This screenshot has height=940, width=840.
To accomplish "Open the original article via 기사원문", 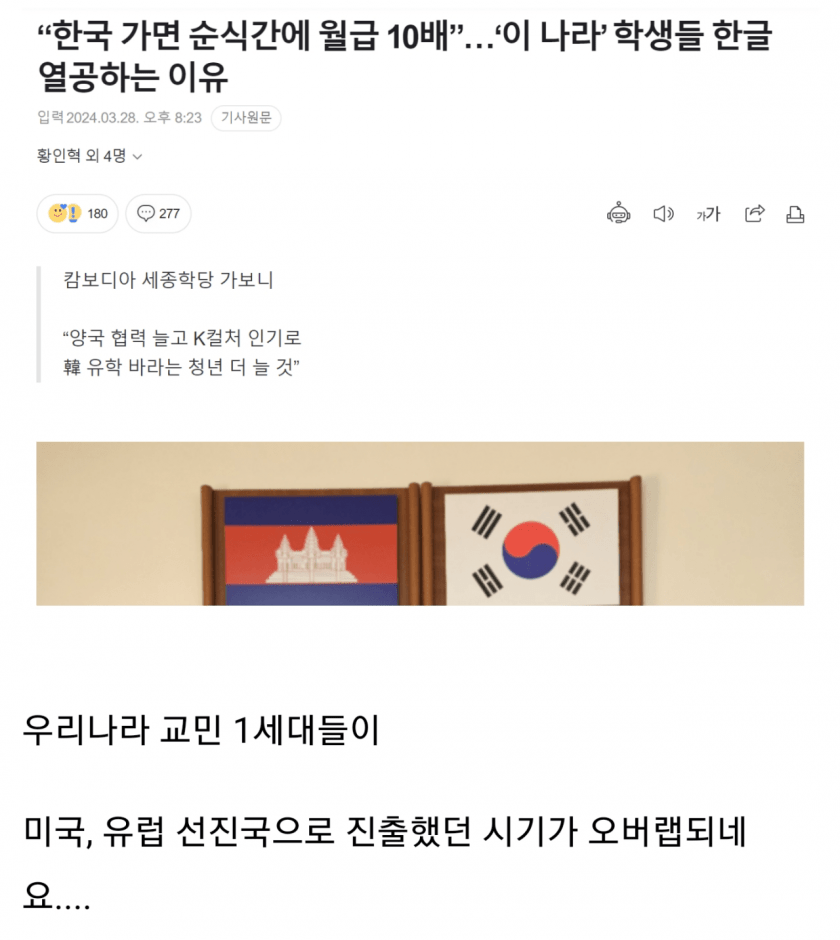I will point(246,118).
